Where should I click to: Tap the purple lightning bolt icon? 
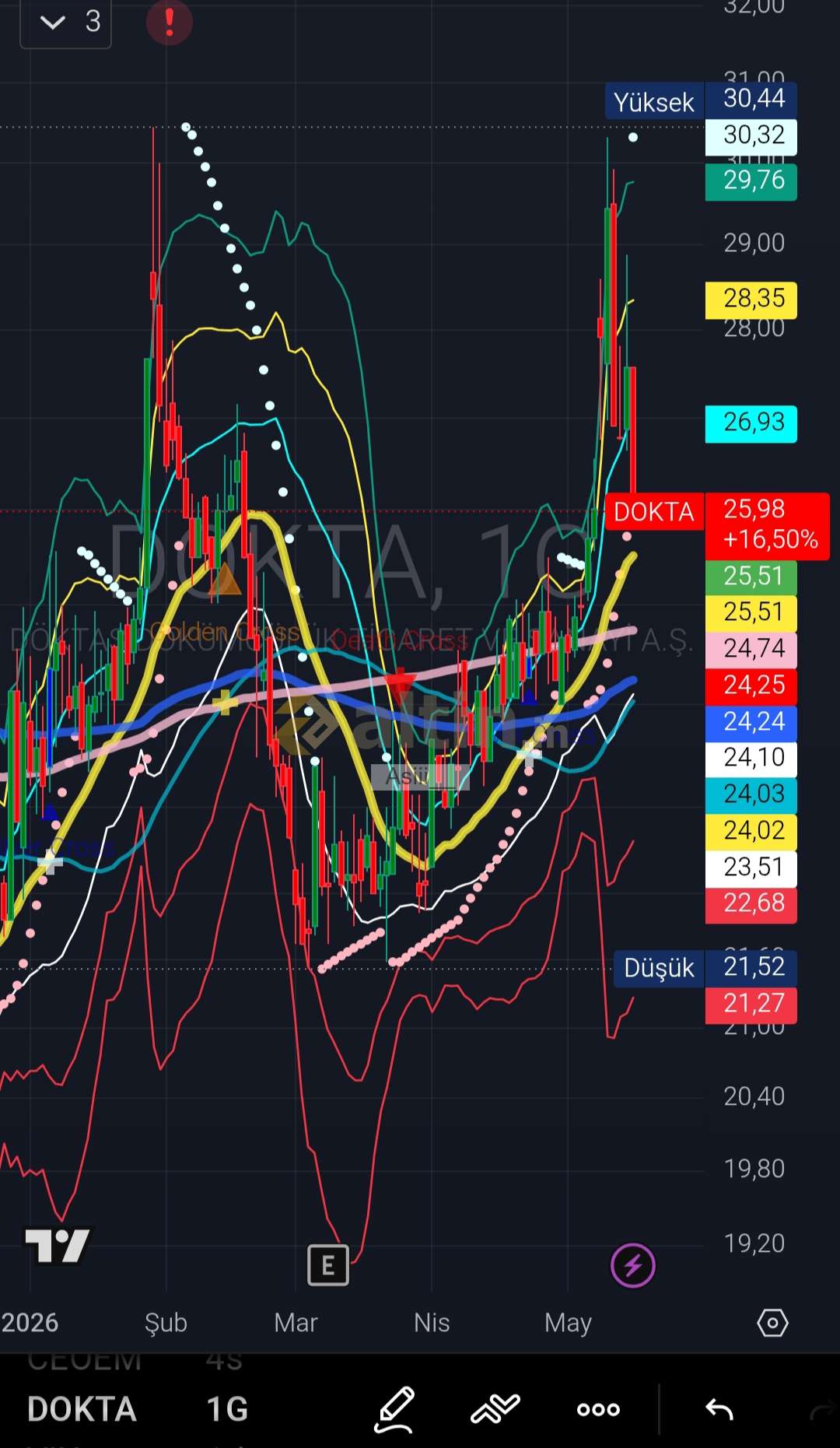tap(633, 1266)
